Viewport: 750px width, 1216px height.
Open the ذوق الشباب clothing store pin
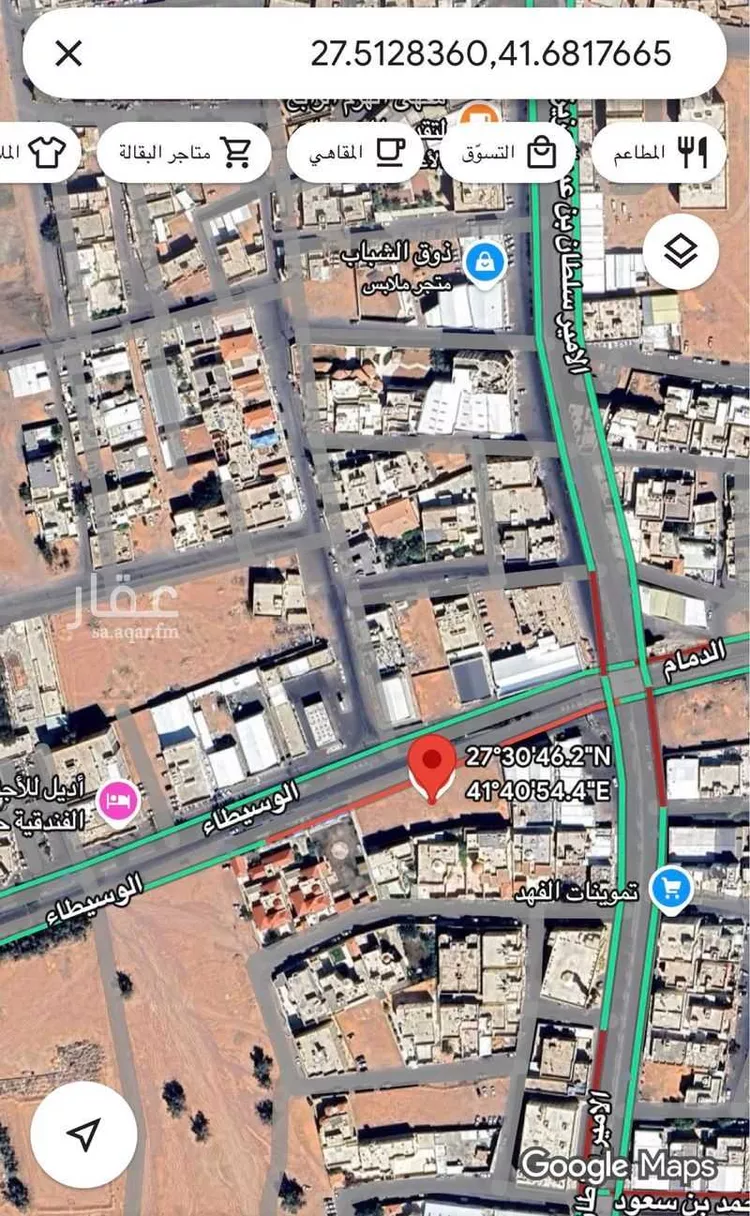click(x=486, y=260)
